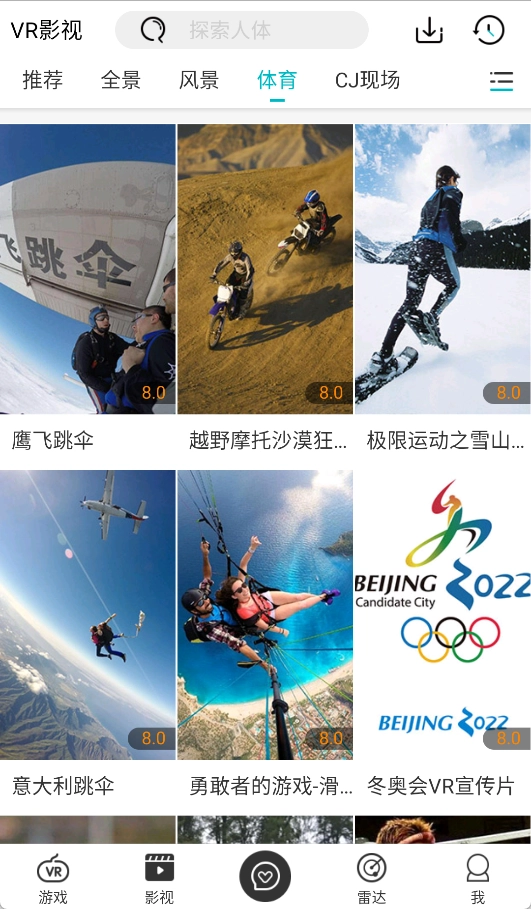Image resolution: width=531 pixels, height=909 pixels.
Task: Expand the category list menu icon
Action: pyautogui.click(x=501, y=81)
